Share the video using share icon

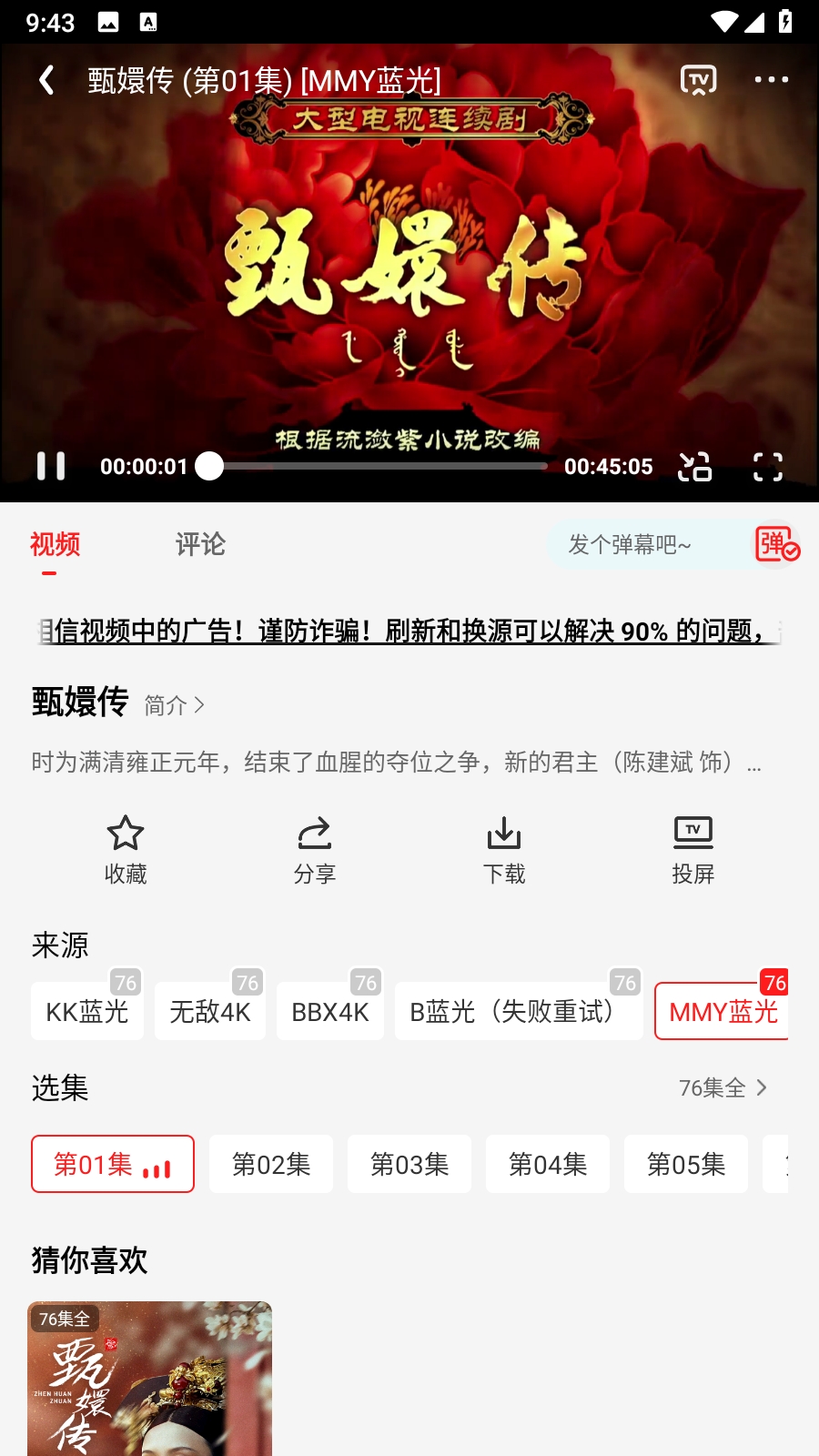(315, 848)
